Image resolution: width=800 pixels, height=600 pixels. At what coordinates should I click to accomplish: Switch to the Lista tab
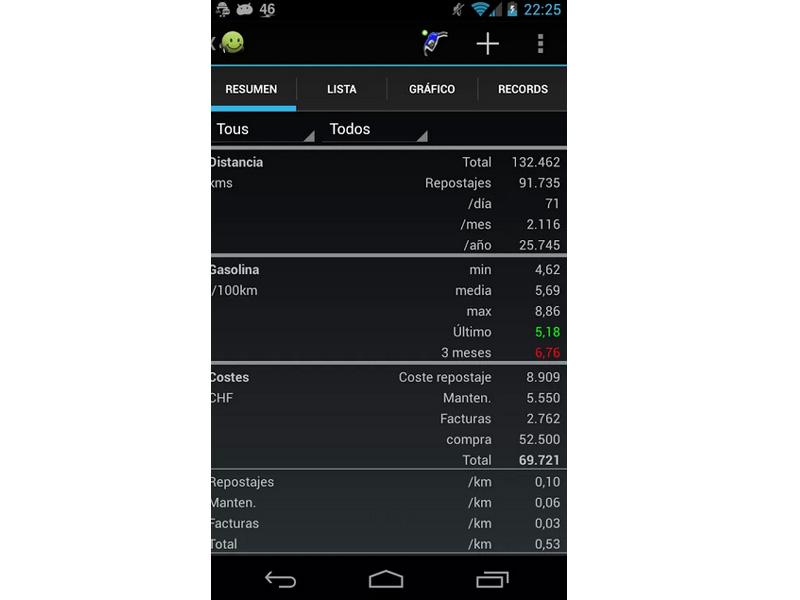point(342,89)
